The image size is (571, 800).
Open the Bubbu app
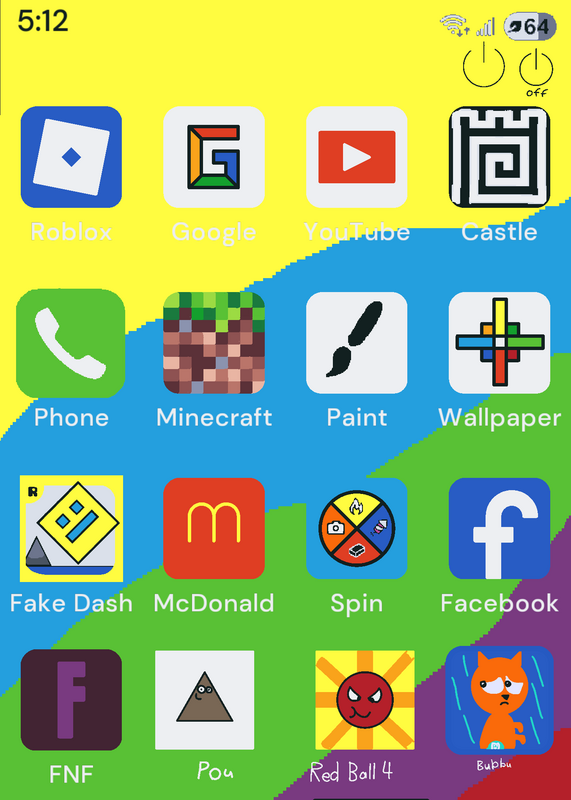500,700
